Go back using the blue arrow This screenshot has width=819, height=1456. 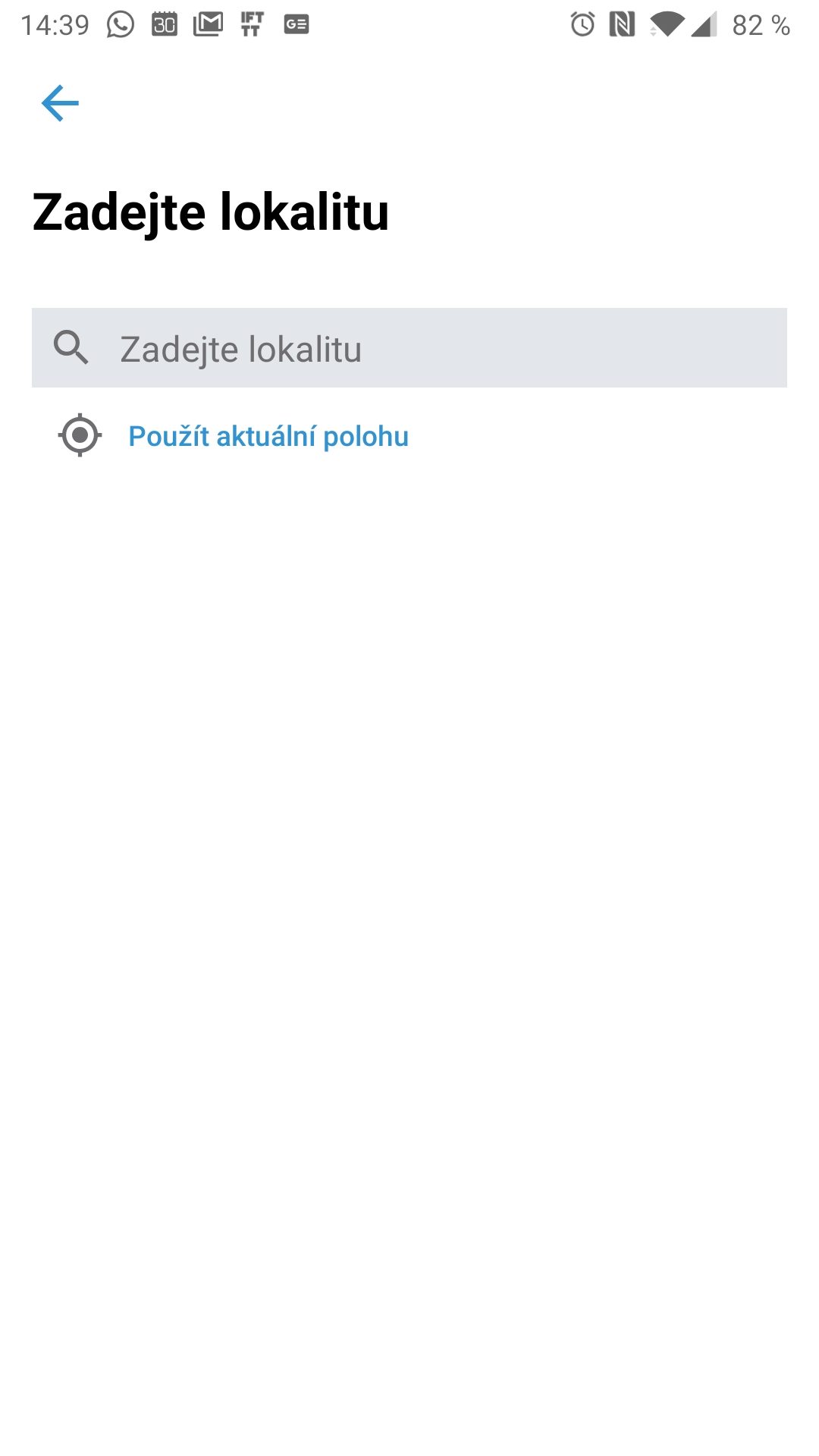coord(60,103)
